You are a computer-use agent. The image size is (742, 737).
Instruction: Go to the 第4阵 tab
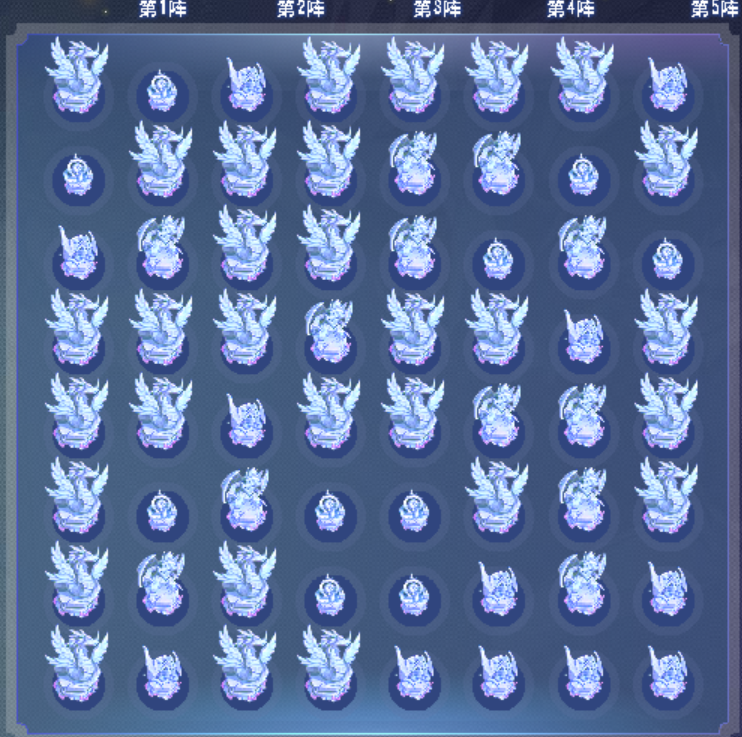[570, 9]
